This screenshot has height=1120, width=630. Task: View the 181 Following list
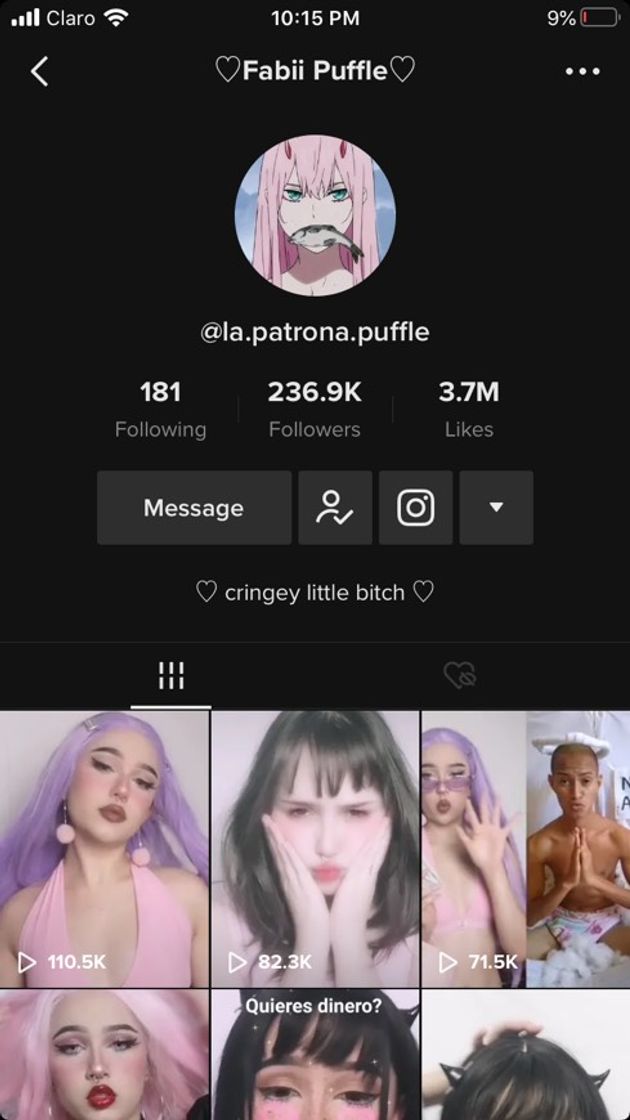160,409
